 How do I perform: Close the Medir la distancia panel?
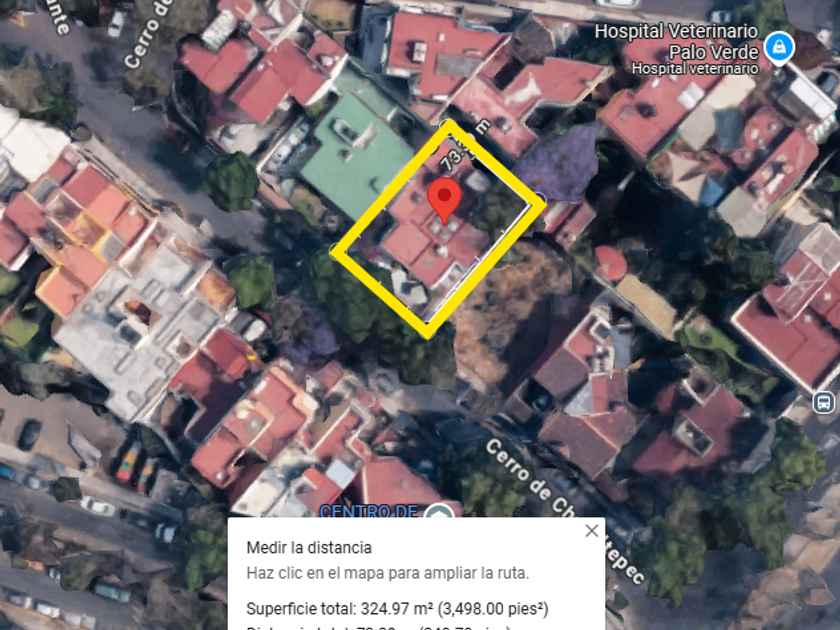point(591,531)
